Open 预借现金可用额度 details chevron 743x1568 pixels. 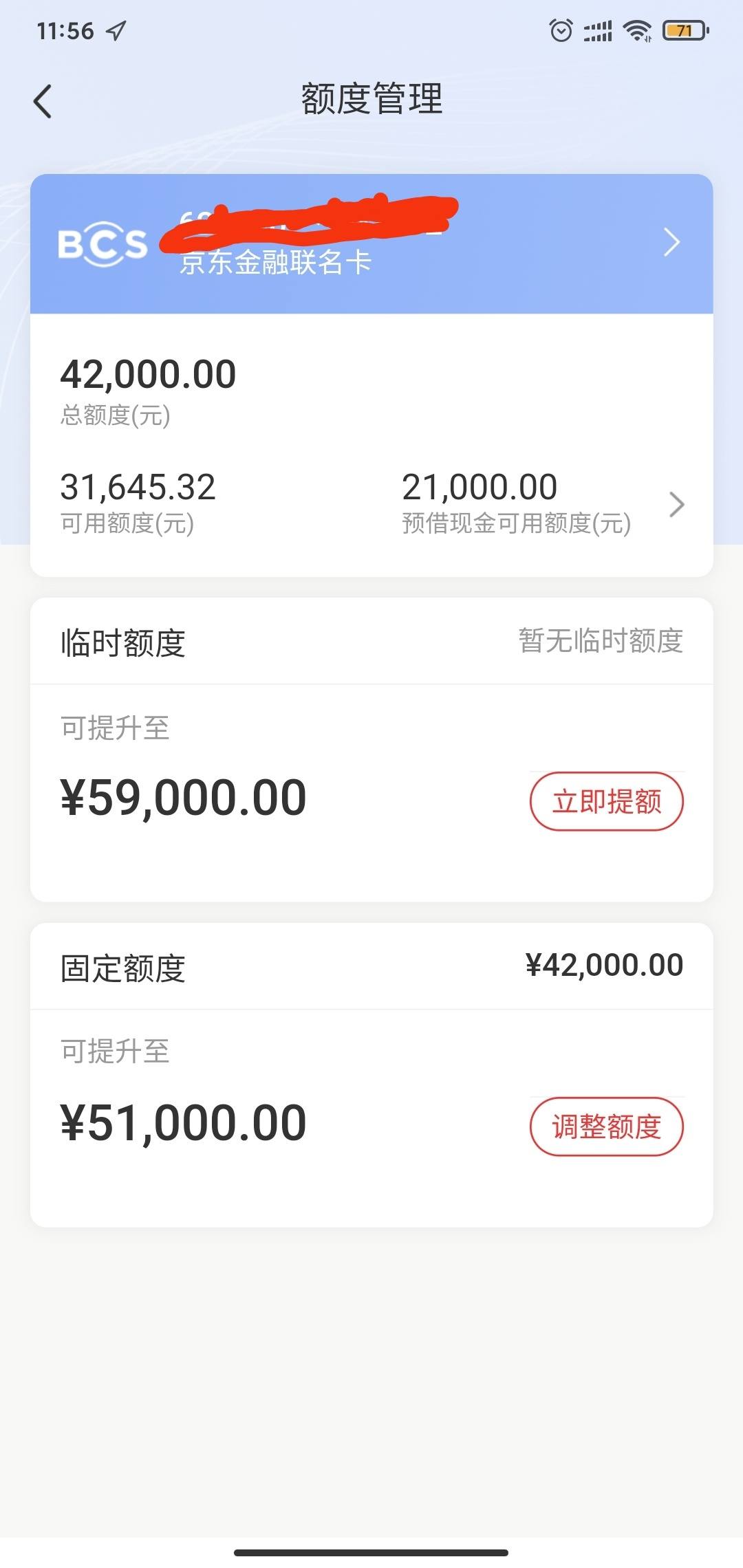677,504
